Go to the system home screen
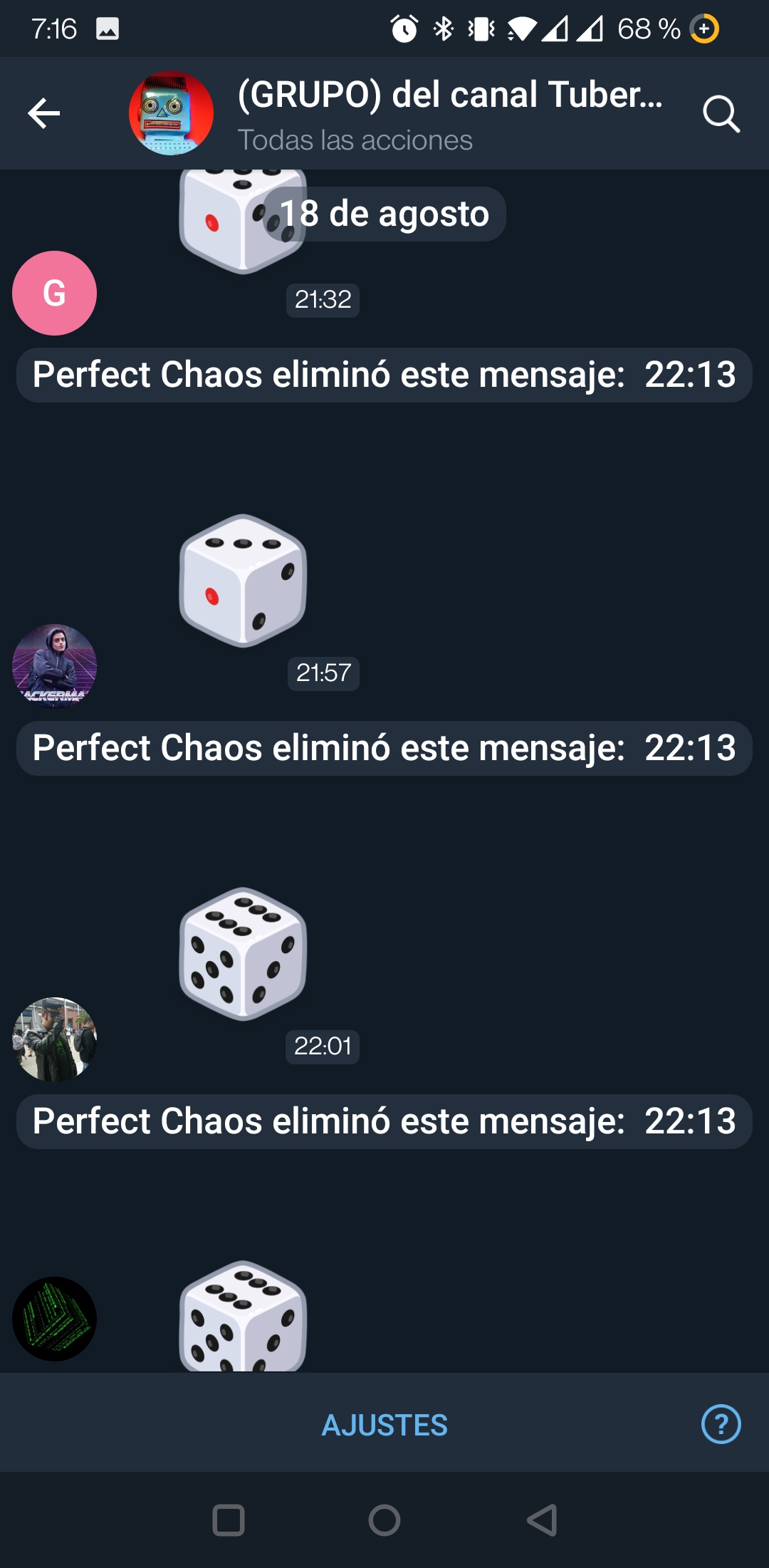The image size is (769, 1568). [x=384, y=1520]
